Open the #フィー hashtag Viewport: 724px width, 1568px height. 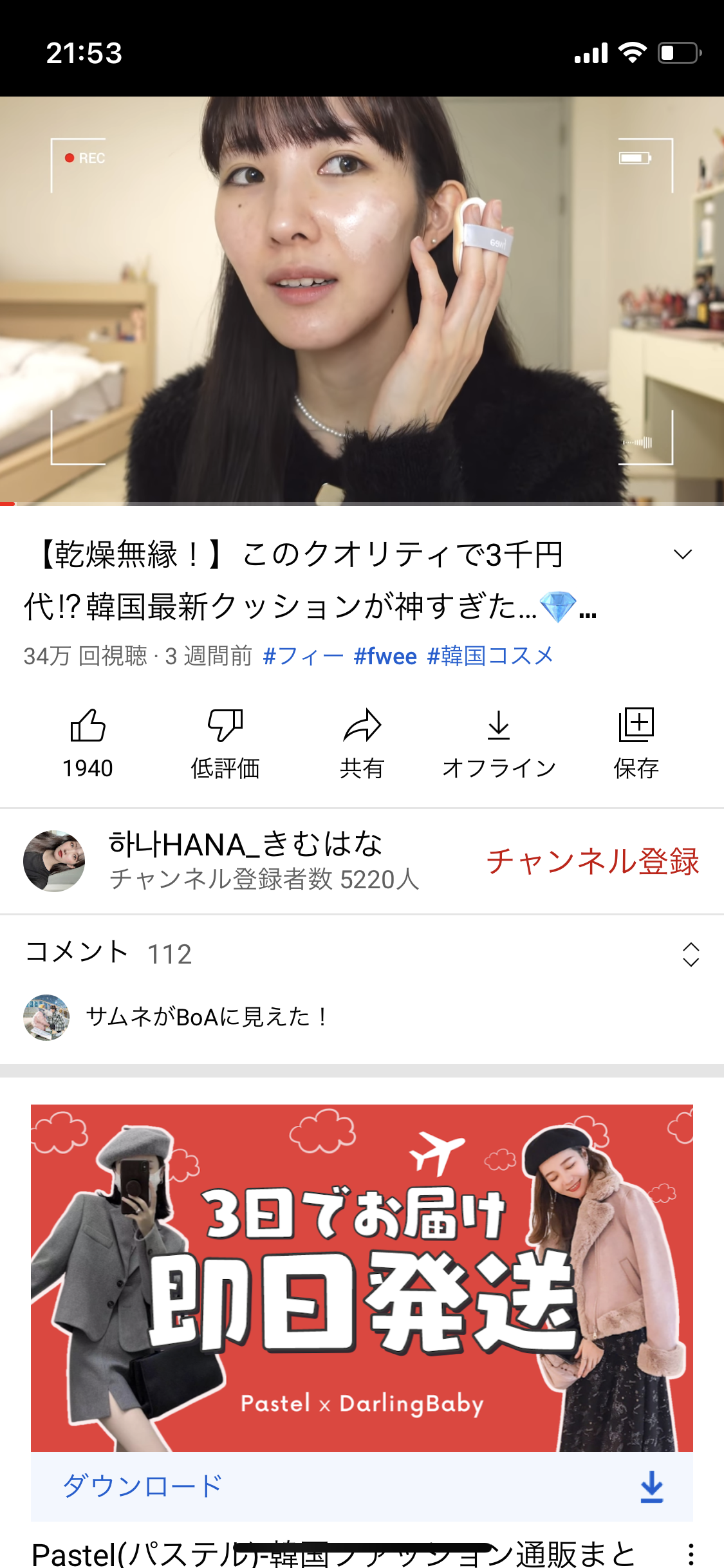(303, 656)
